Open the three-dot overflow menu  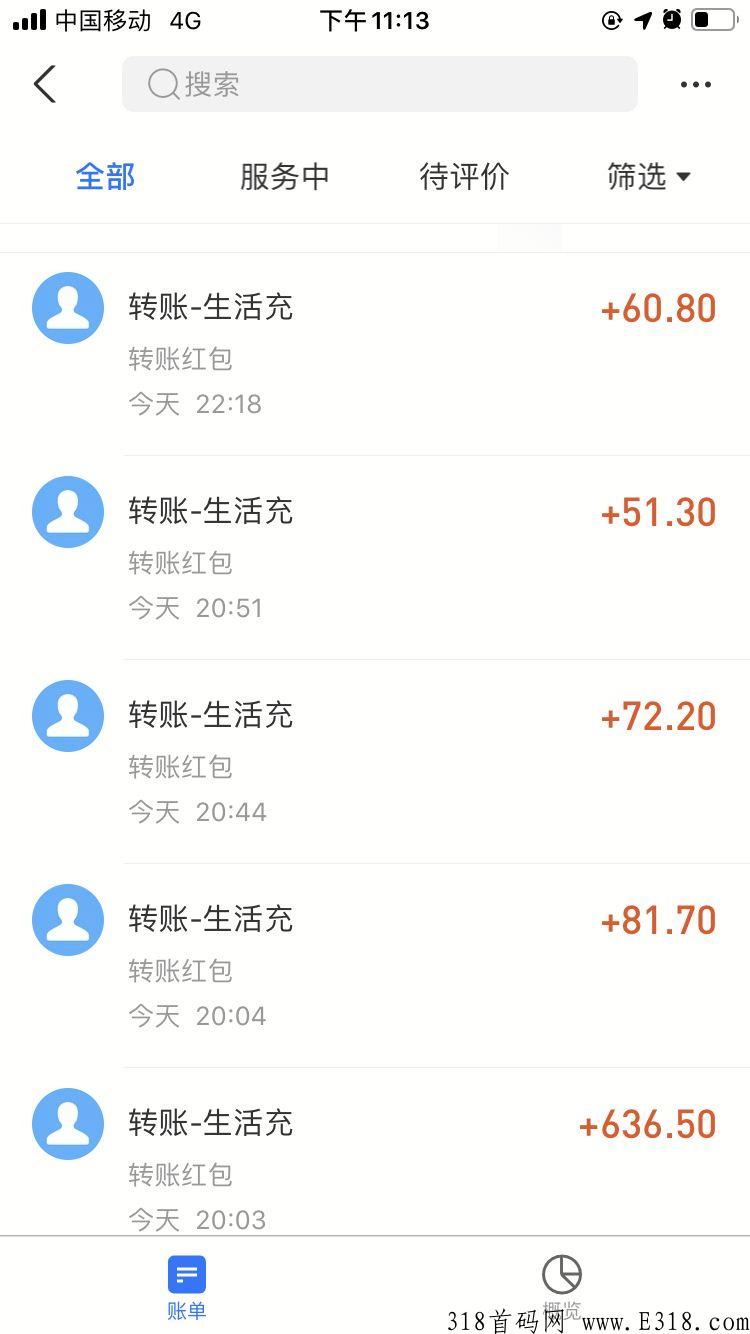click(696, 85)
